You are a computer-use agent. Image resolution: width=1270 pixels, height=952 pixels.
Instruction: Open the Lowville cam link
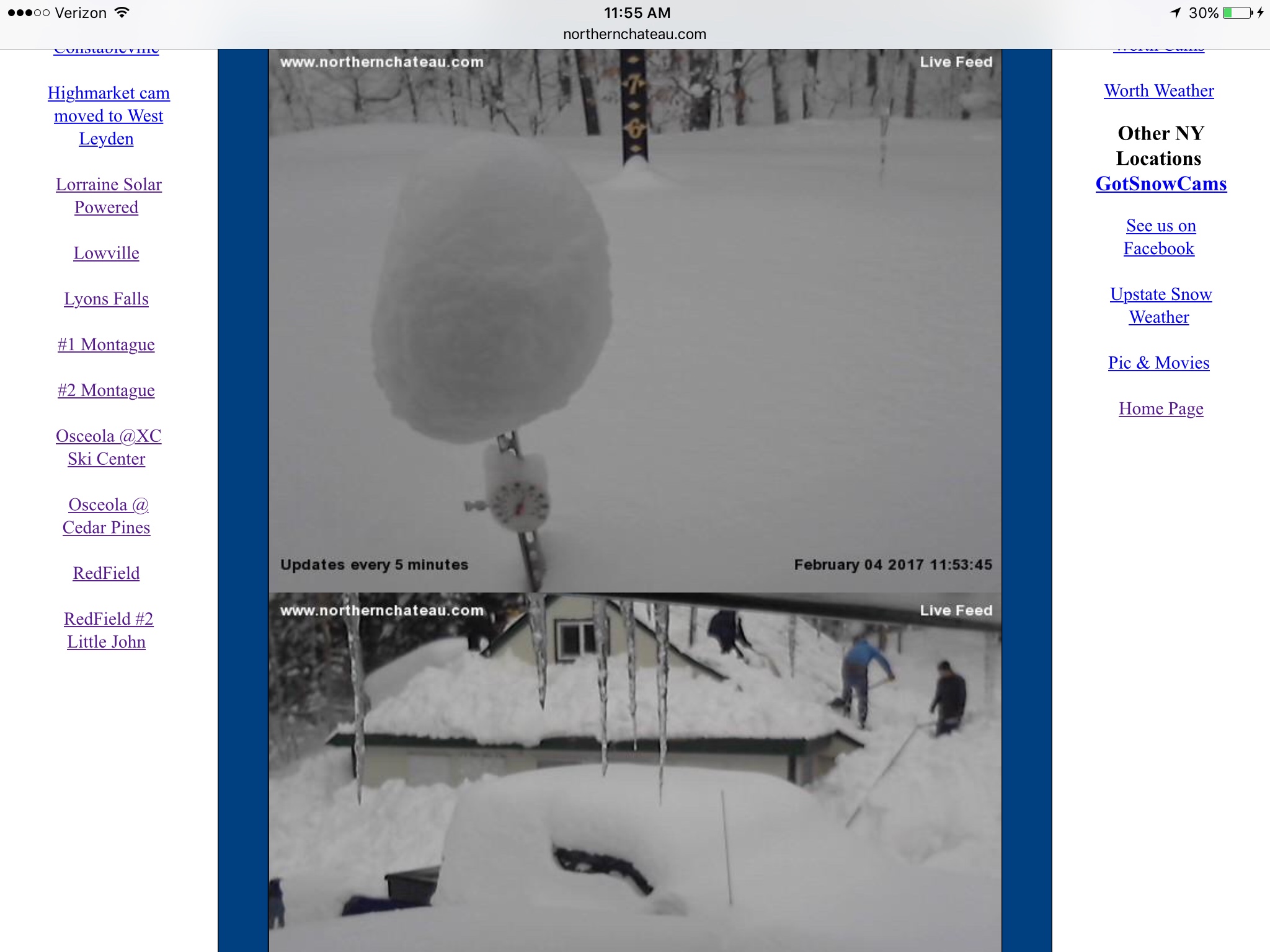click(x=106, y=253)
